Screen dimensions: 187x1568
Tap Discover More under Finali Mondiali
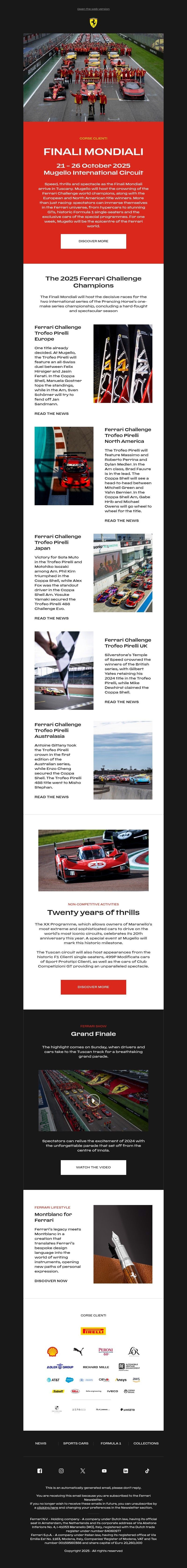(93, 241)
